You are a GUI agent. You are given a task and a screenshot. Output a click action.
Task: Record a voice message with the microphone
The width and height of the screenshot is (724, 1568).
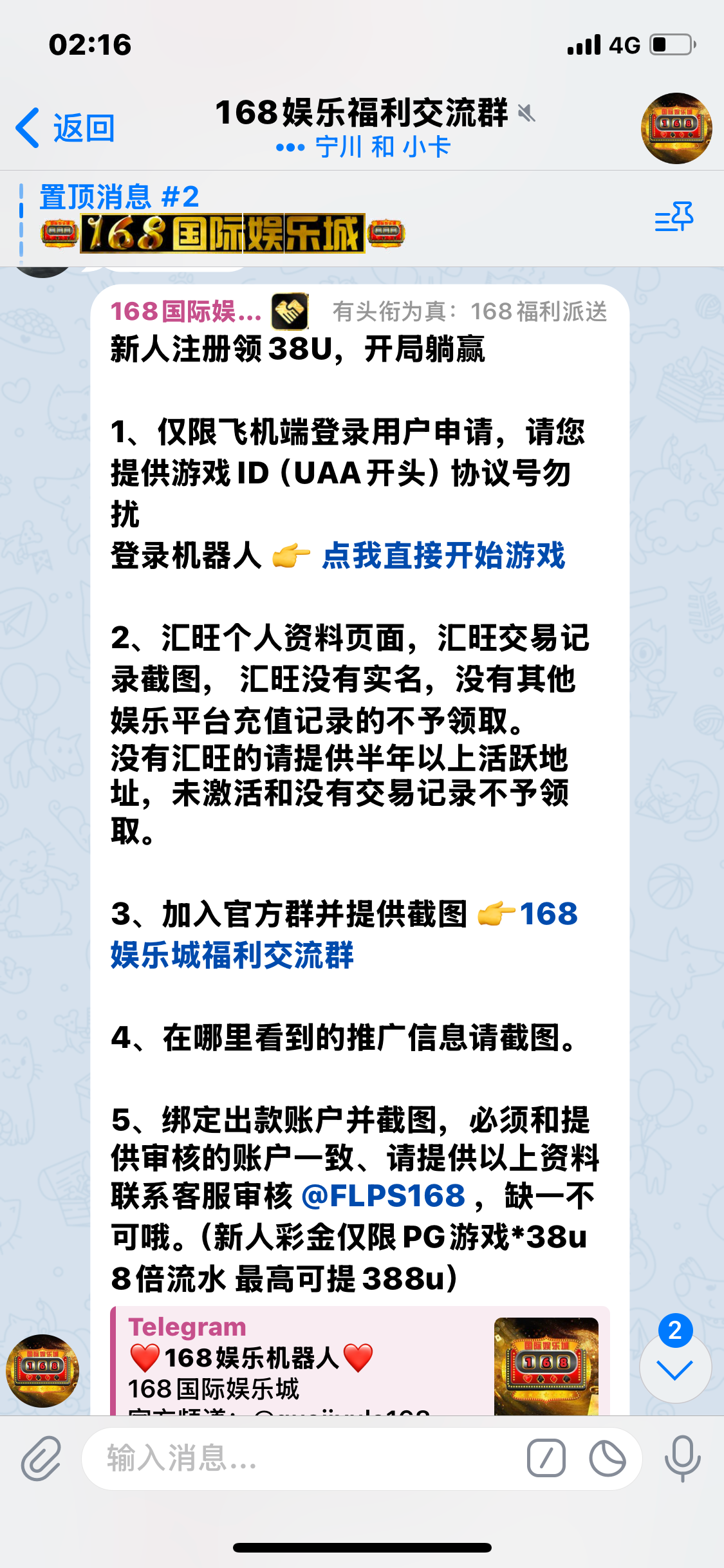click(x=682, y=1459)
